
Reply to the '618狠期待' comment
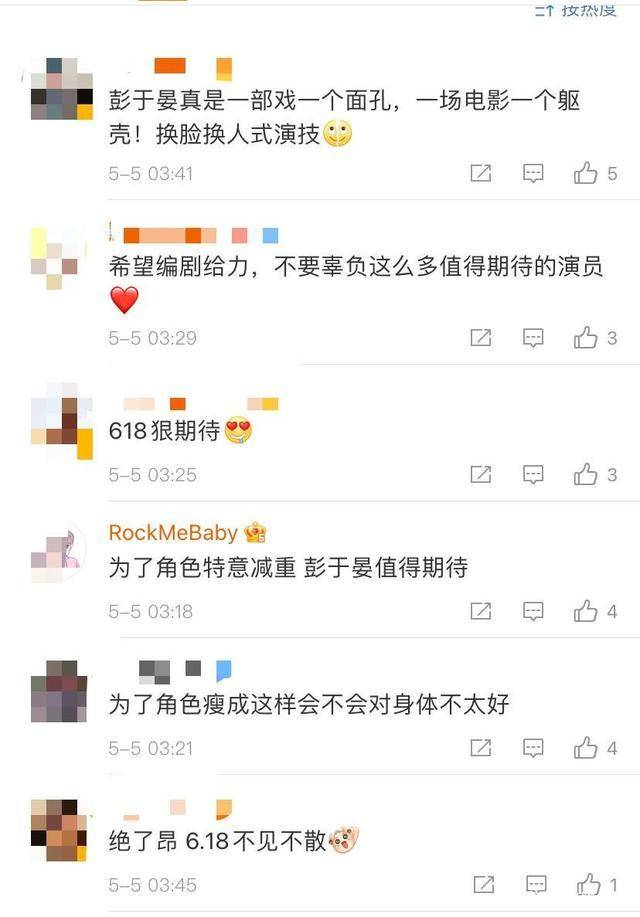click(534, 475)
